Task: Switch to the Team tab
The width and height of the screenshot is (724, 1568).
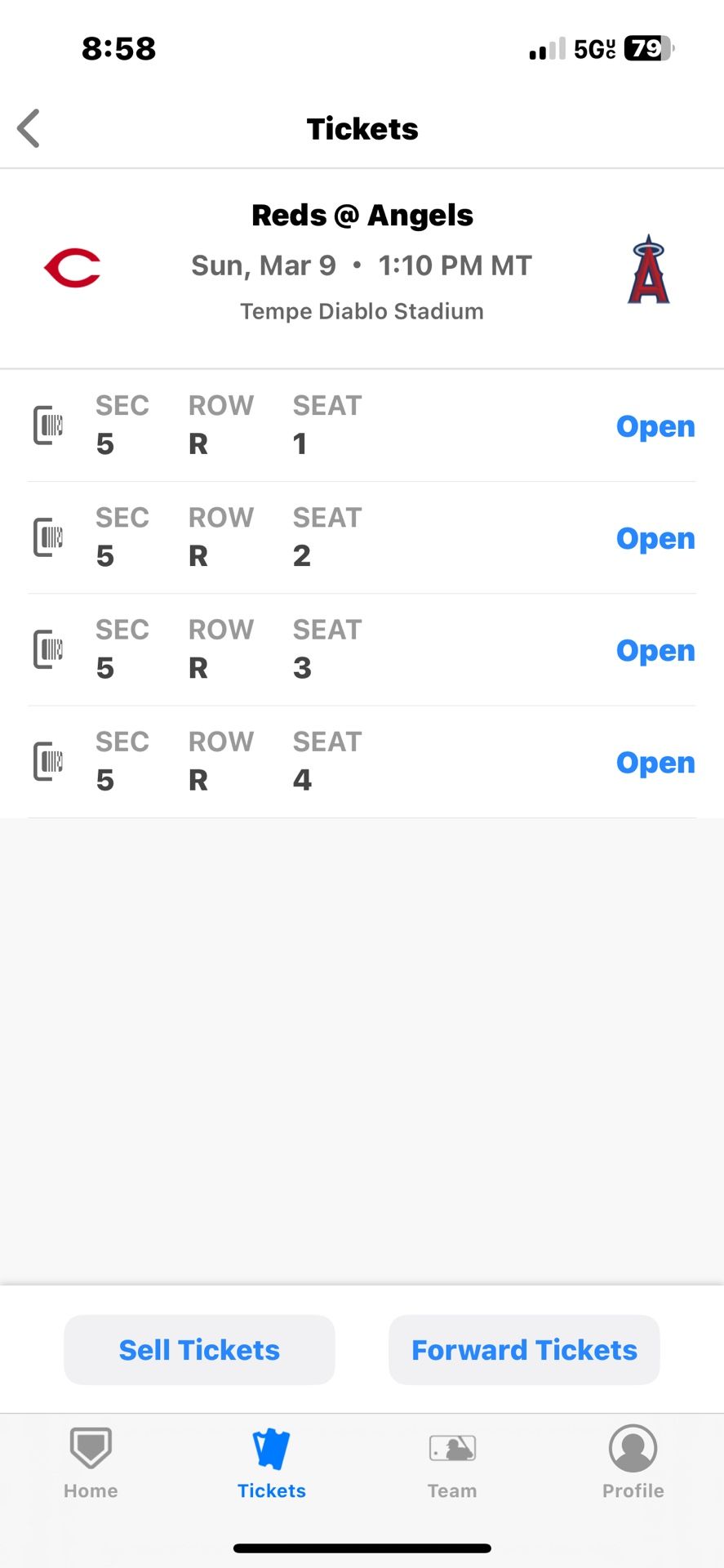Action: 452,1462
